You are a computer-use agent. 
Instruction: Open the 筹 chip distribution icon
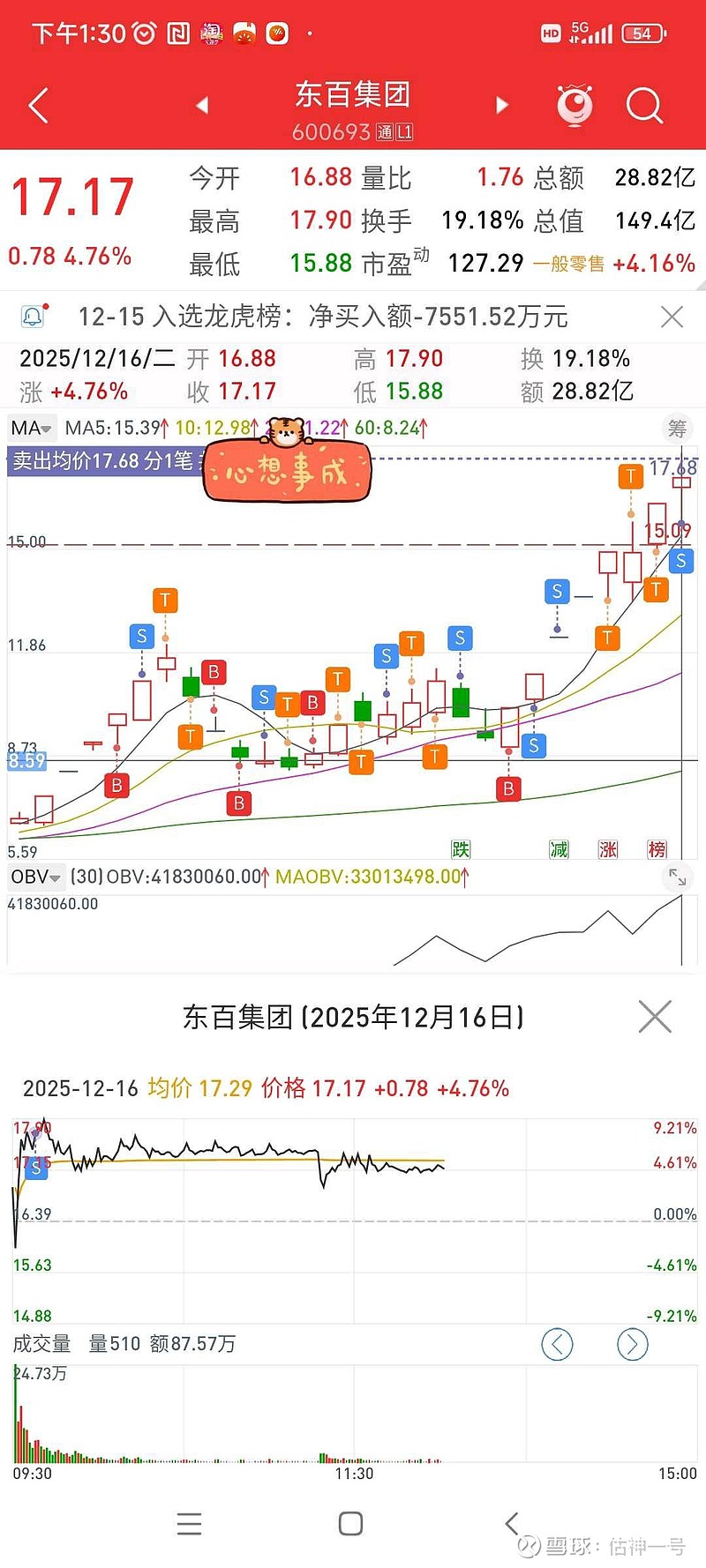[x=678, y=429]
